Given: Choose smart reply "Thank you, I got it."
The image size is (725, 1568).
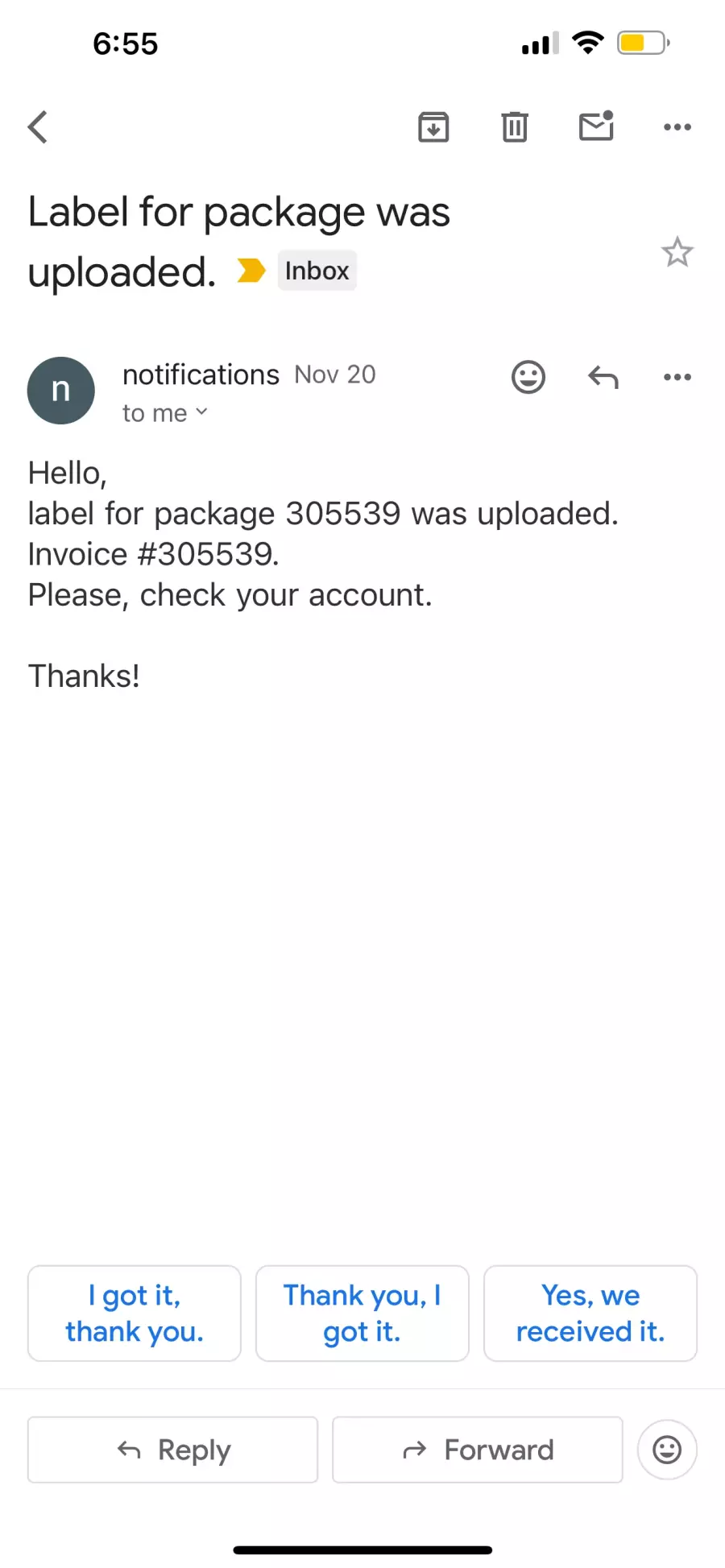Looking at the screenshot, I should click(362, 1314).
